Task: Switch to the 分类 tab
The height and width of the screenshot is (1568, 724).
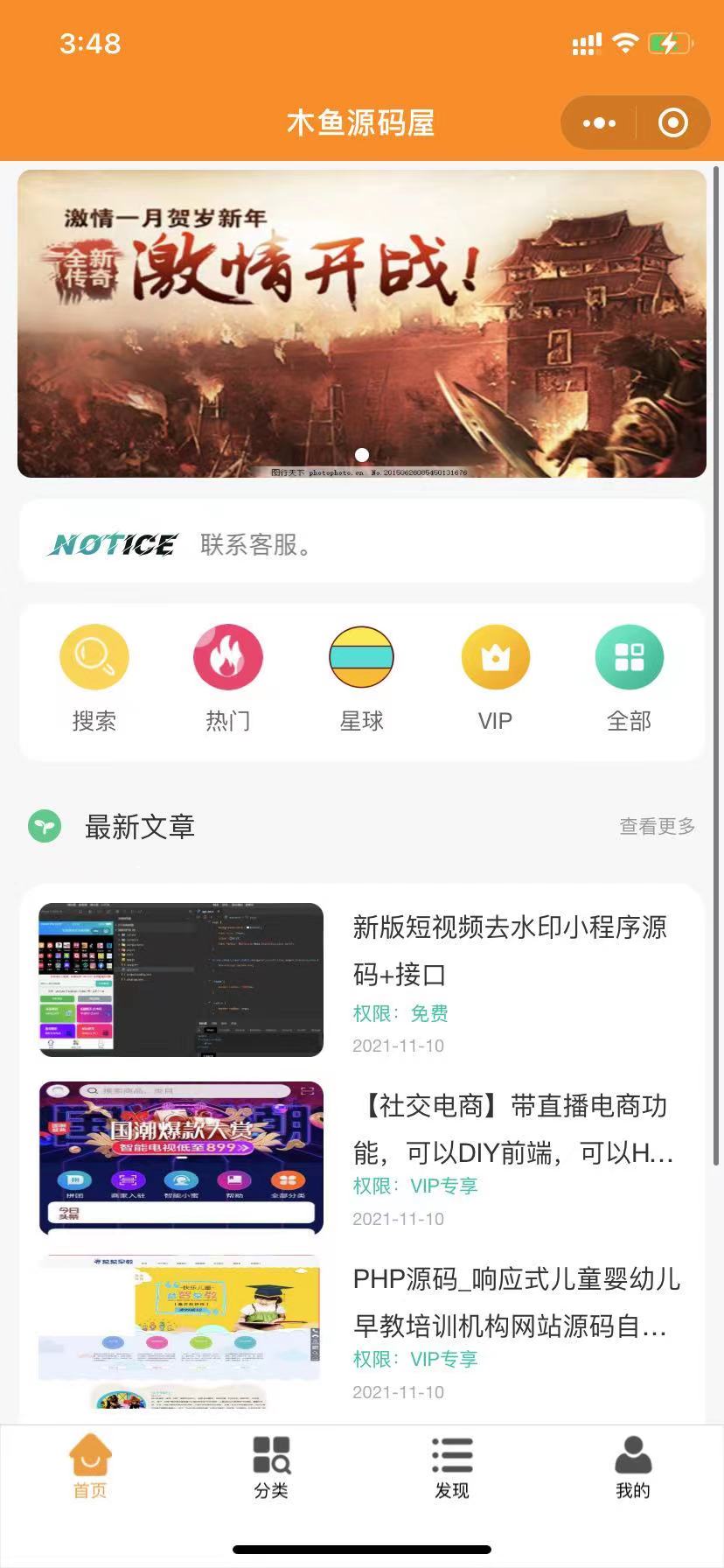Action: tap(271, 1466)
